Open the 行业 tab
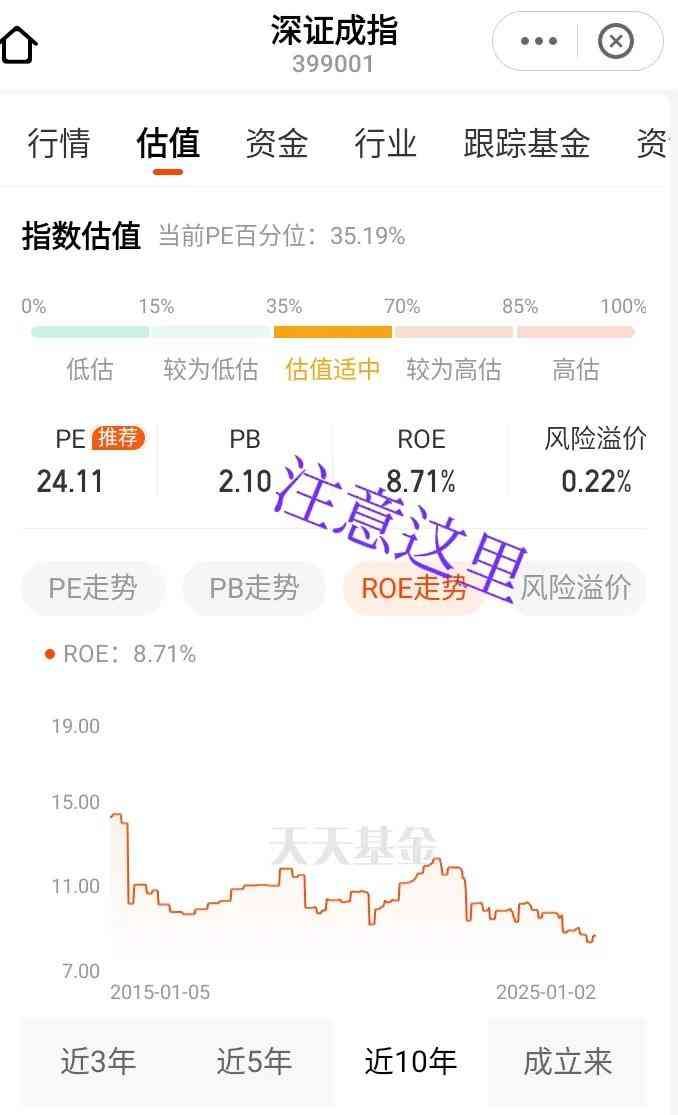Screen dimensions: 678x1115 (x=386, y=144)
